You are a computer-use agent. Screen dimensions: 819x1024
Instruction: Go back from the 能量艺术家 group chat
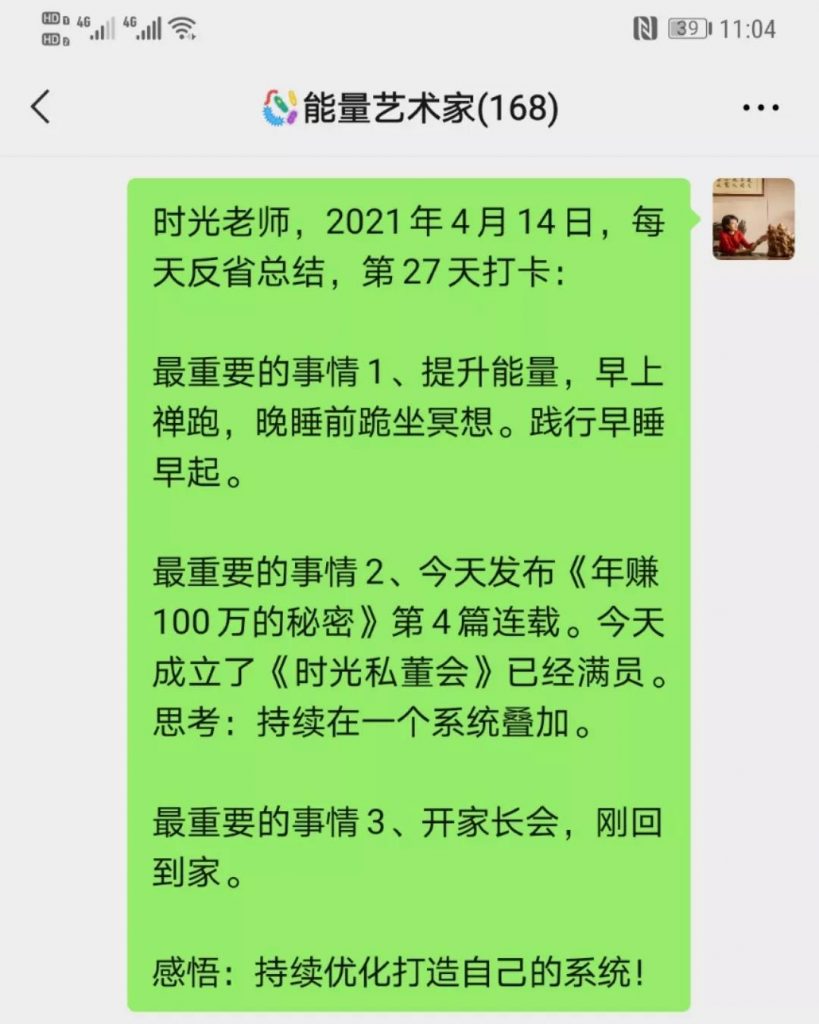point(40,107)
